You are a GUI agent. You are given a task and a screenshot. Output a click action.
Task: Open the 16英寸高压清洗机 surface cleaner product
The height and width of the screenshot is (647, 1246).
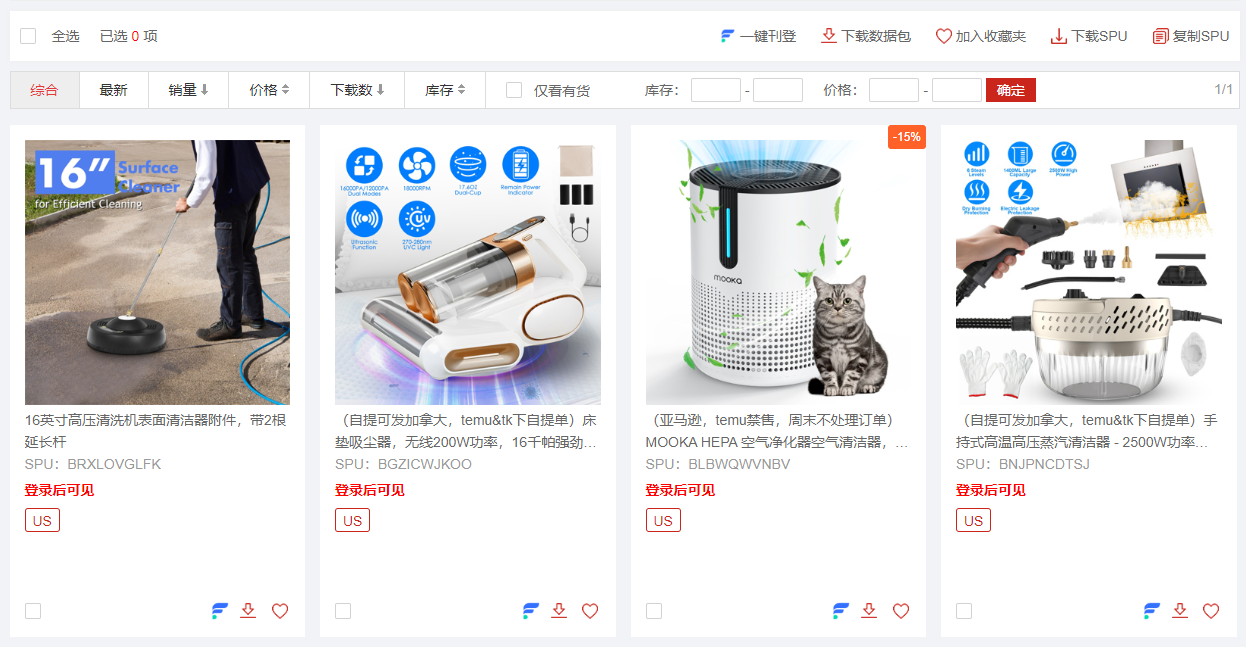[157, 272]
